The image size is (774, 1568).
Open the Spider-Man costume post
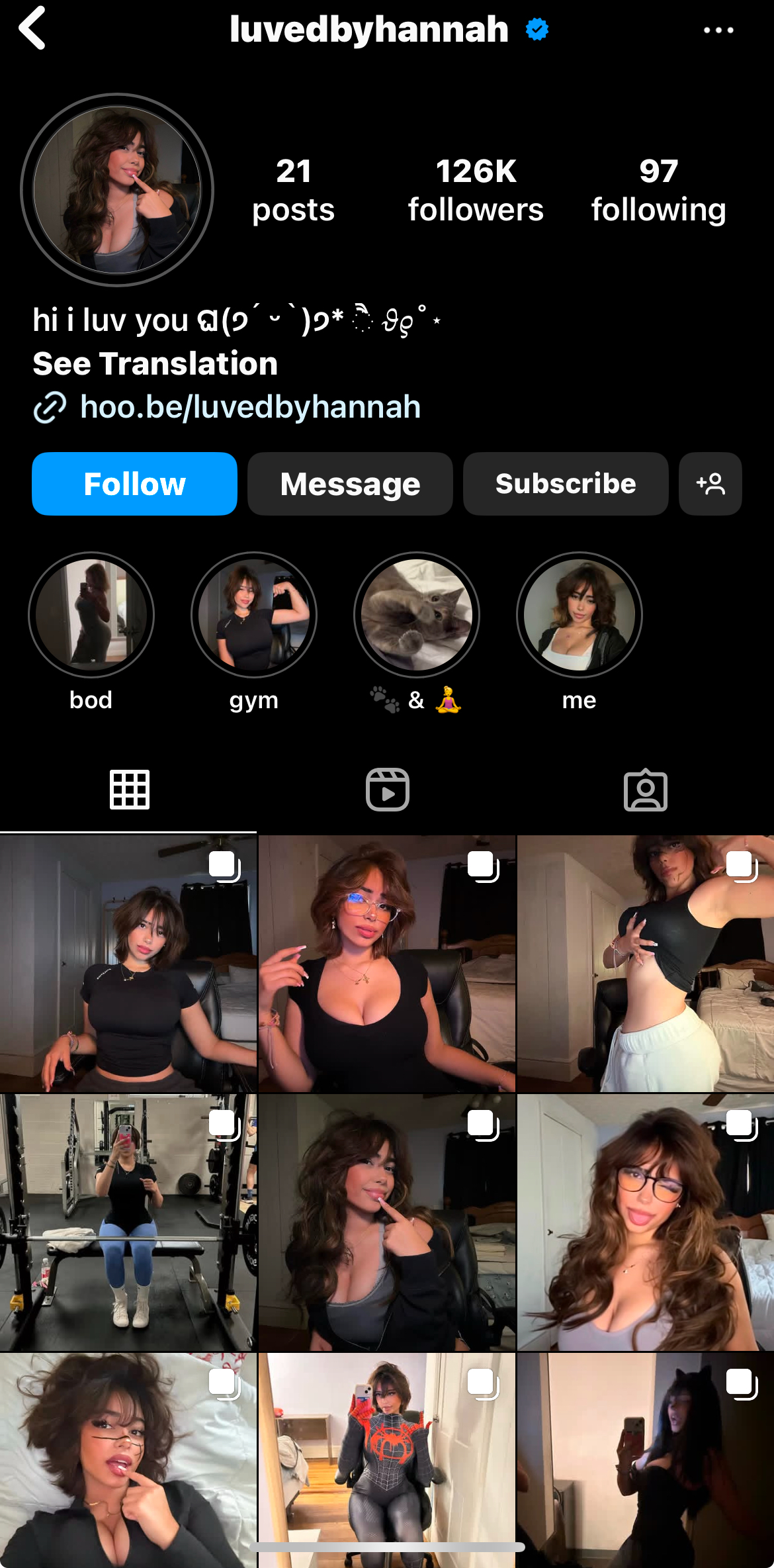(387, 1456)
